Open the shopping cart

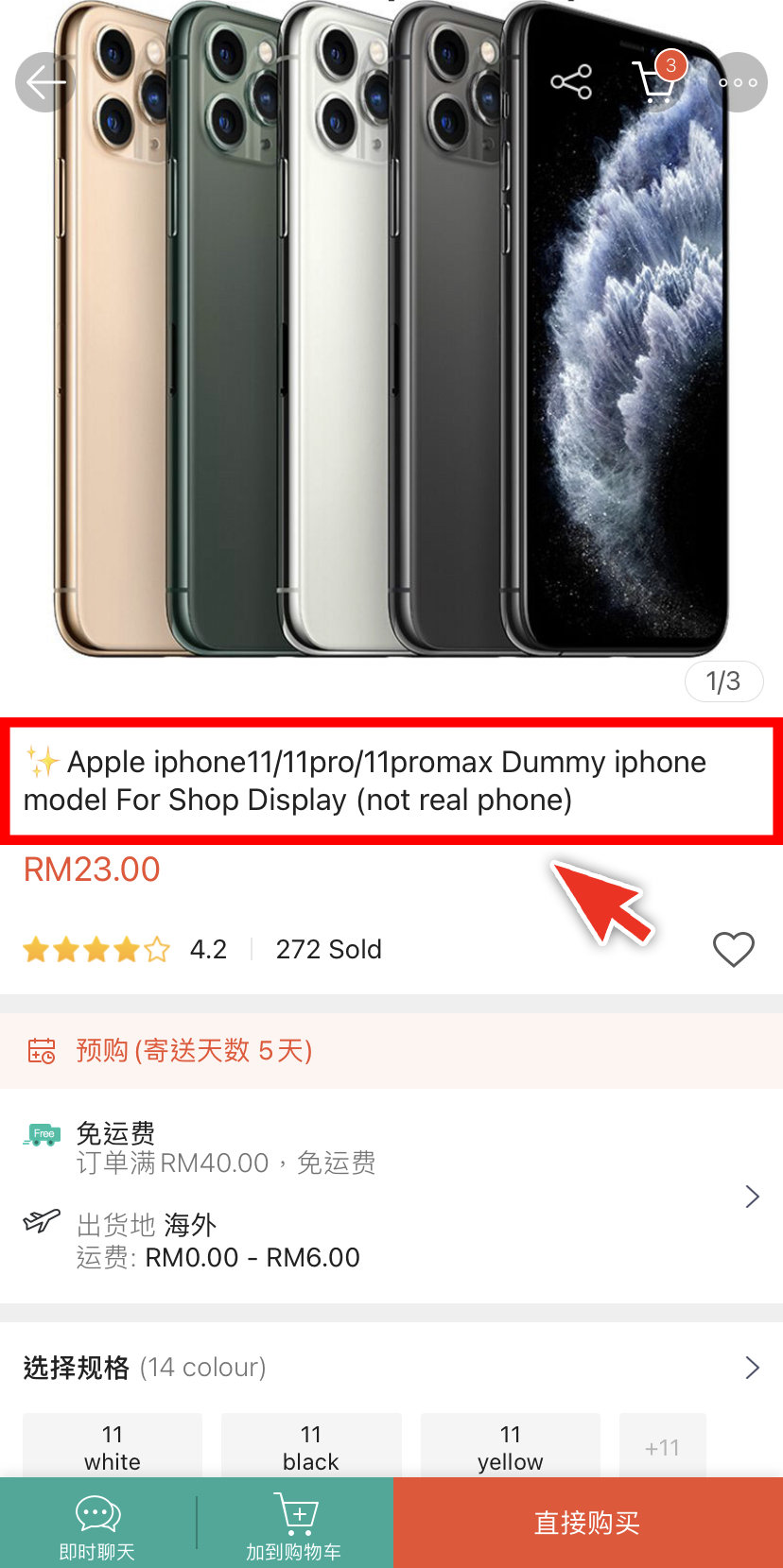pyautogui.click(x=656, y=81)
